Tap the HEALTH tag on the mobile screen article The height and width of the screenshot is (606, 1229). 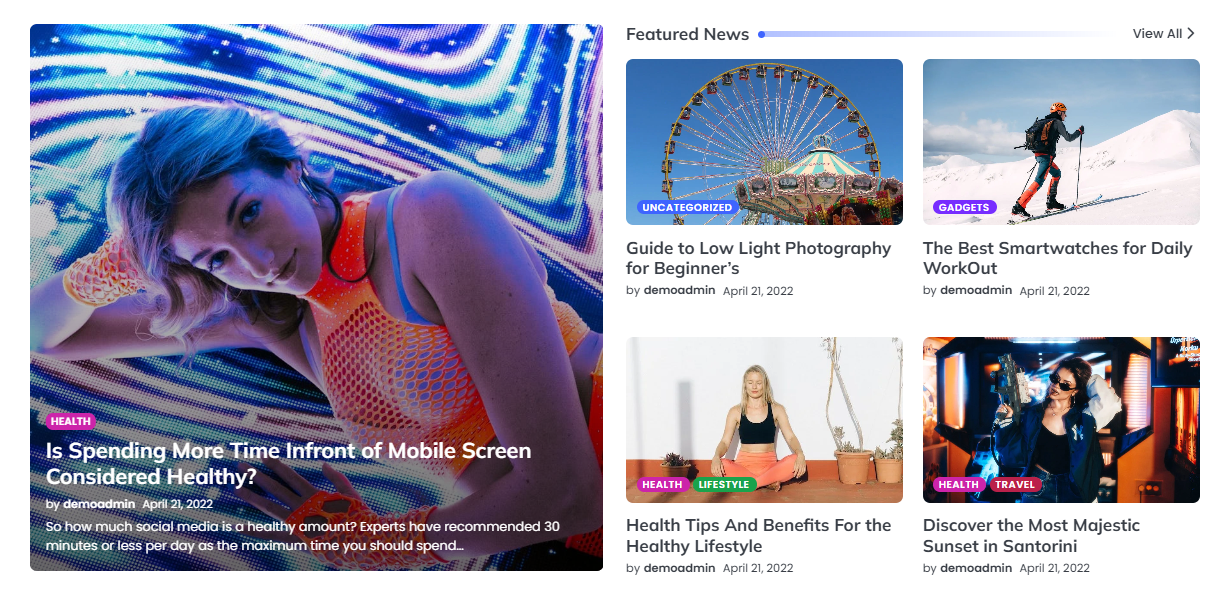71,422
